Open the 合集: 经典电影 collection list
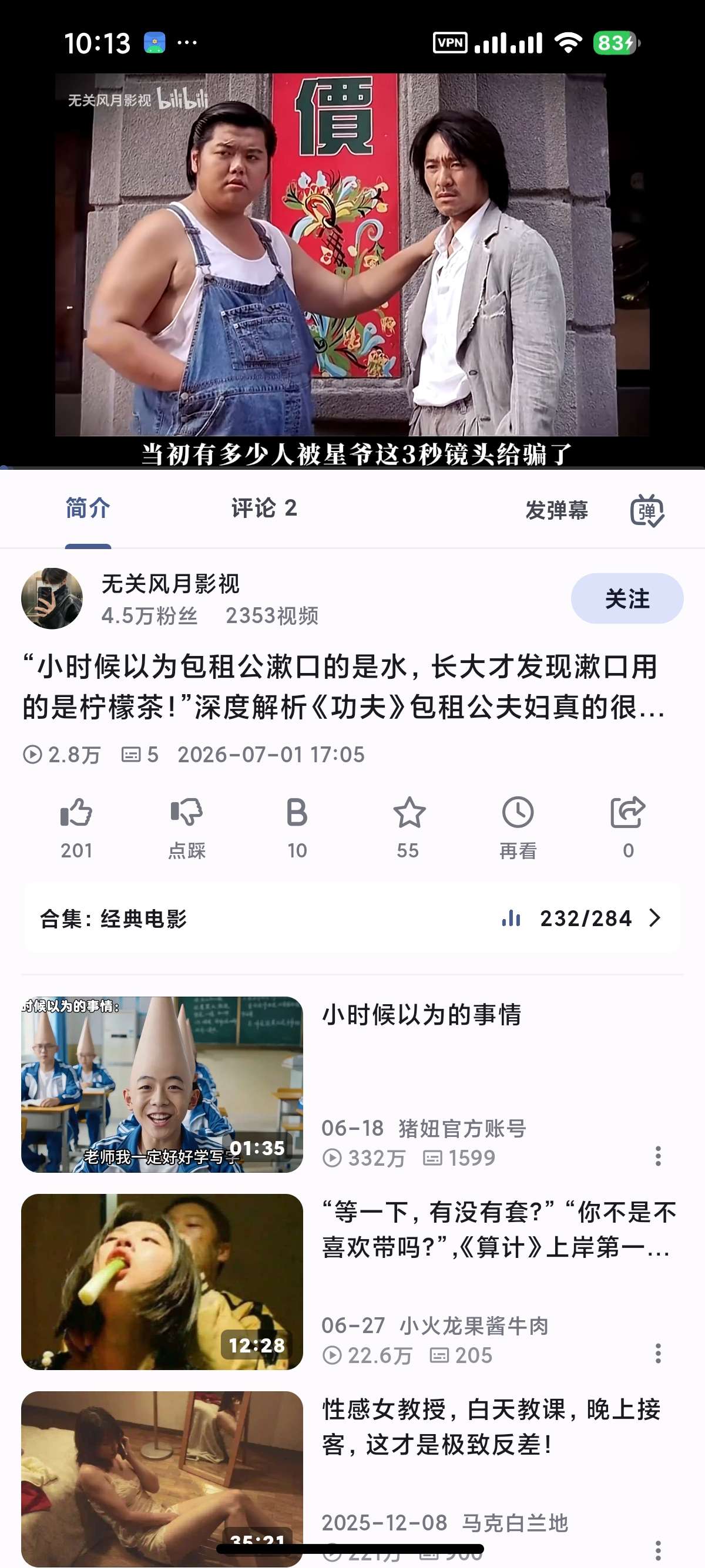The height and width of the screenshot is (1568, 705). pyautogui.click(x=352, y=918)
